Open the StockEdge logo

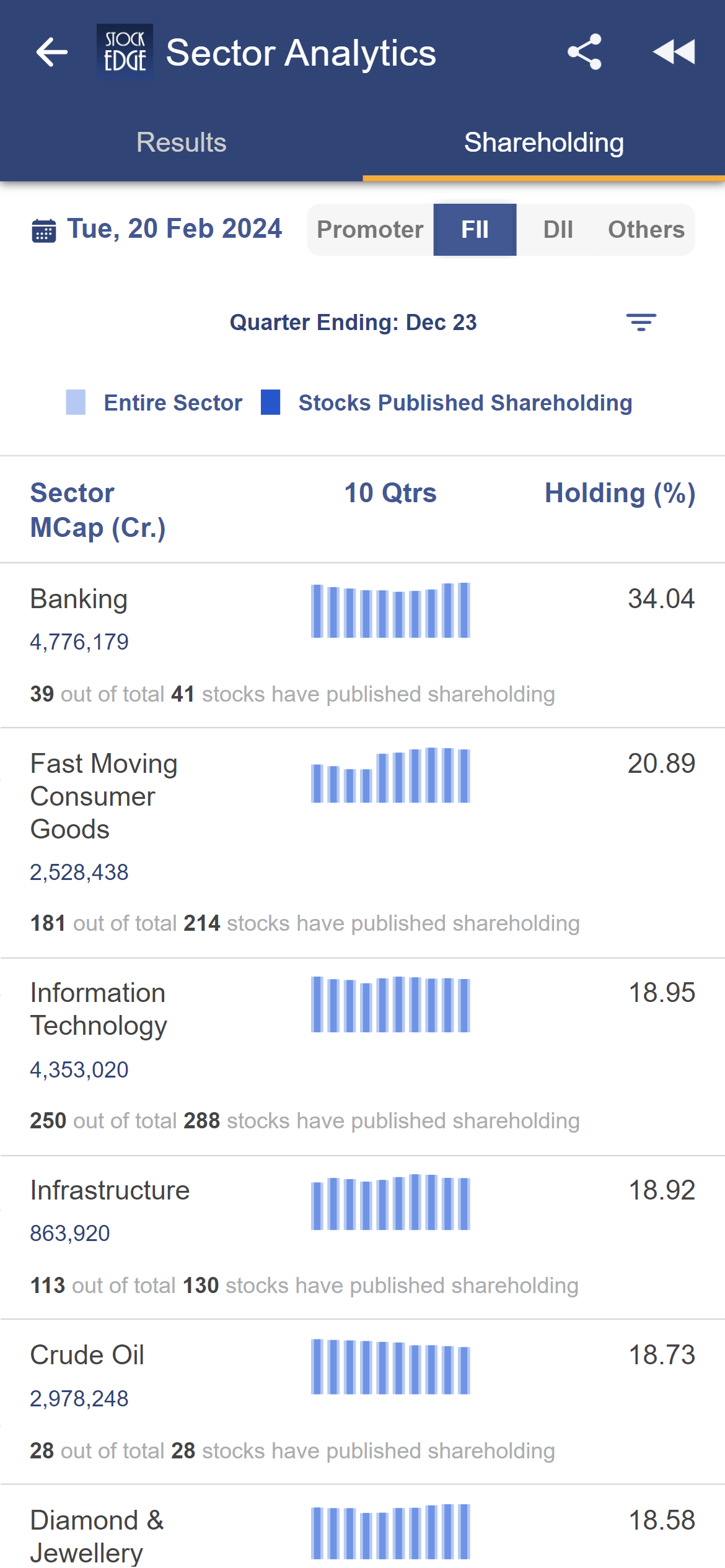click(x=124, y=53)
